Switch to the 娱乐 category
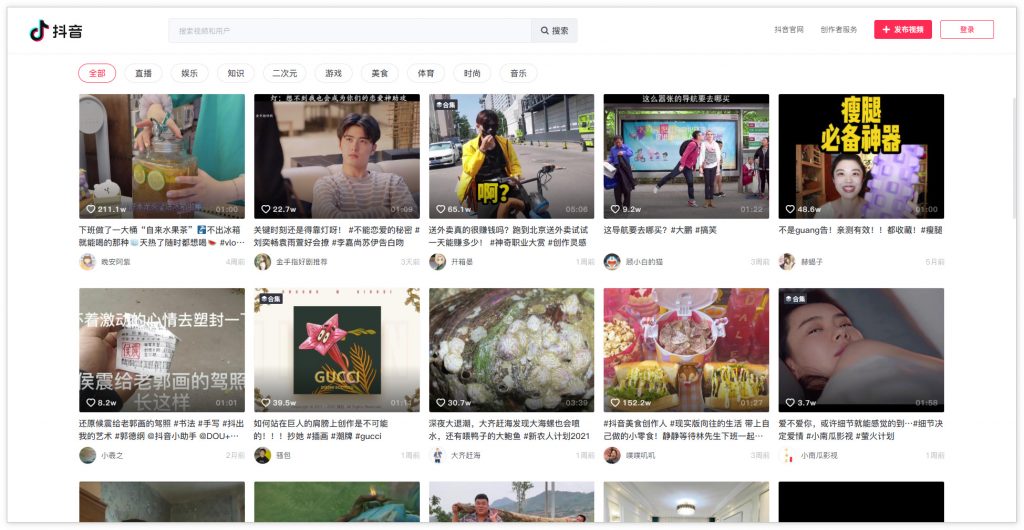The image size is (1024, 530). click(190, 73)
